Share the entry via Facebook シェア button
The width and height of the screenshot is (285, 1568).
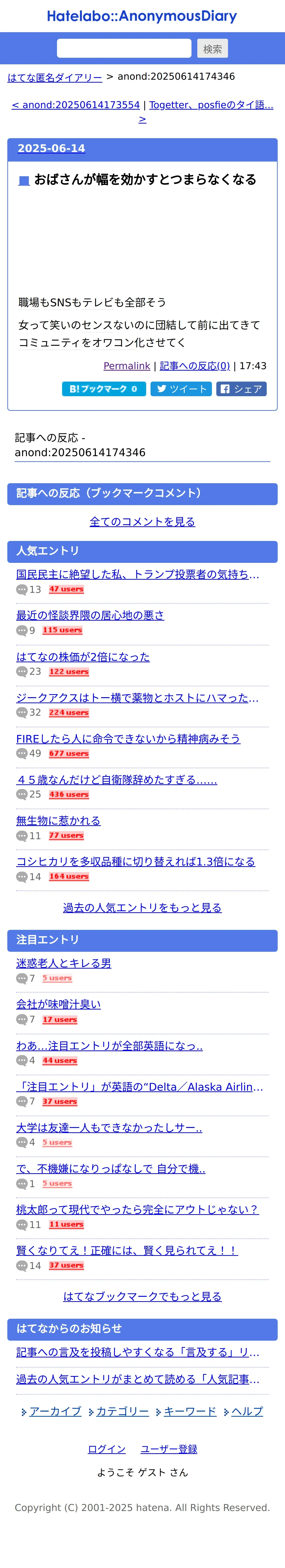point(241,389)
